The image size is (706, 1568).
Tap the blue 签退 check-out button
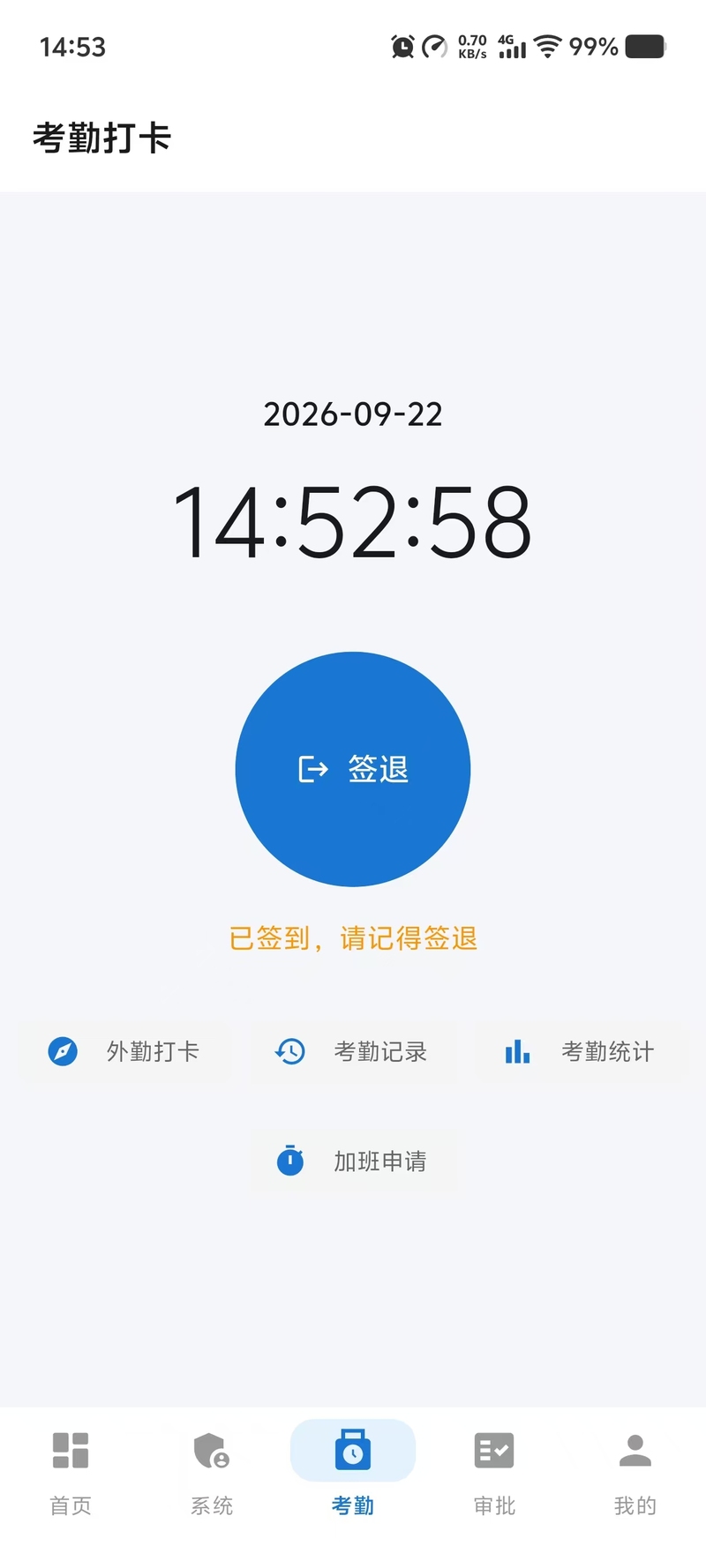click(353, 769)
